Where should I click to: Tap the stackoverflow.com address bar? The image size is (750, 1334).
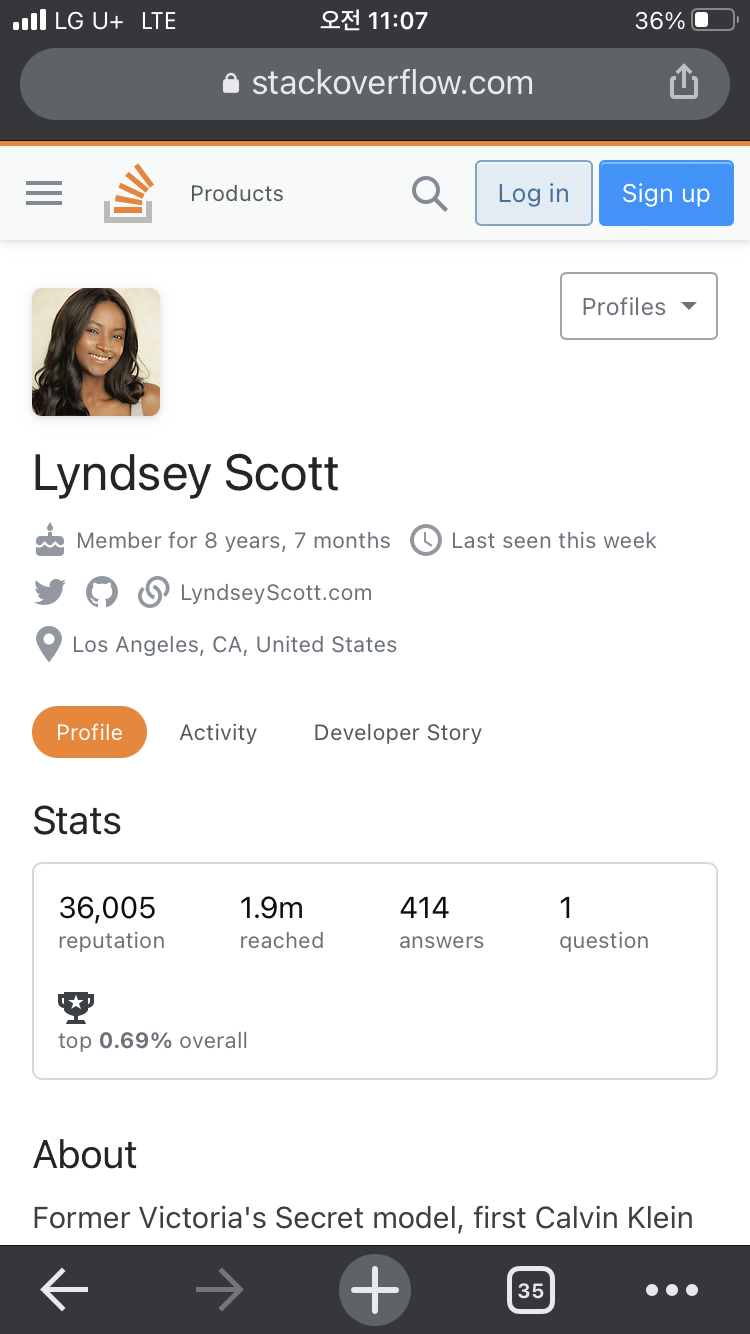pyautogui.click(x=375, y=83)
